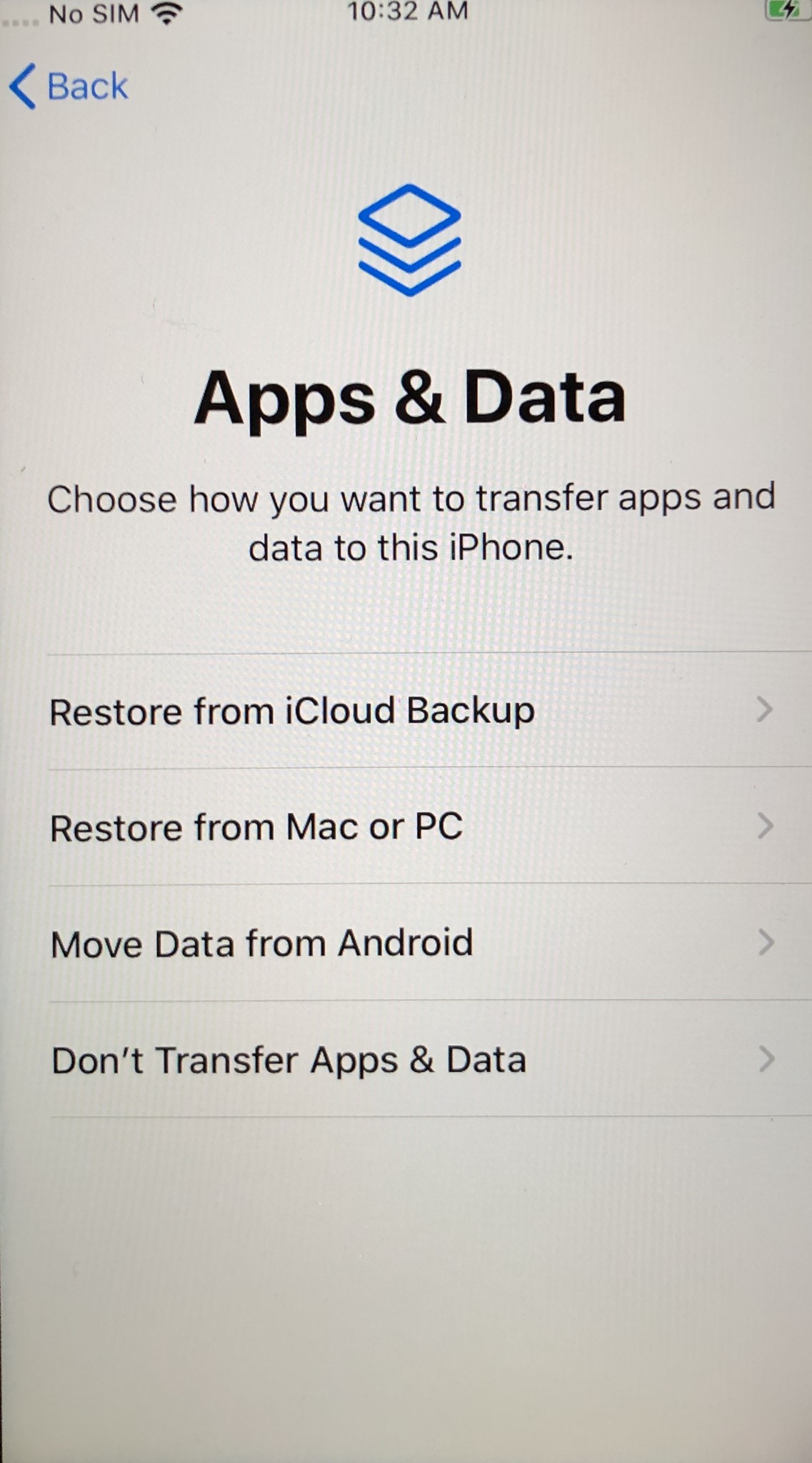
Task: Choose Restore from iCloud Backup
Action: tap(407, 711)
